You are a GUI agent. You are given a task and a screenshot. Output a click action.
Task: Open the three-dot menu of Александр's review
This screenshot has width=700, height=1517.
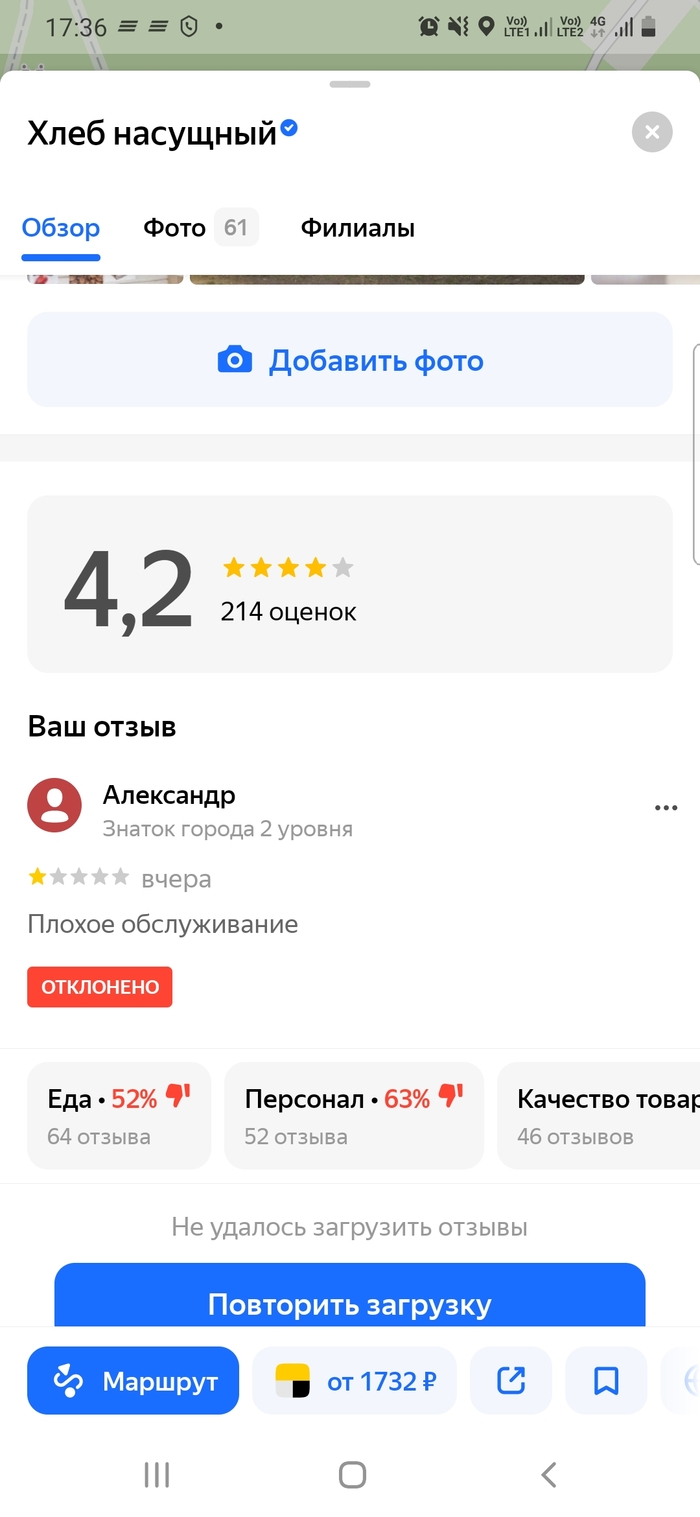click(x=665, y=808)
